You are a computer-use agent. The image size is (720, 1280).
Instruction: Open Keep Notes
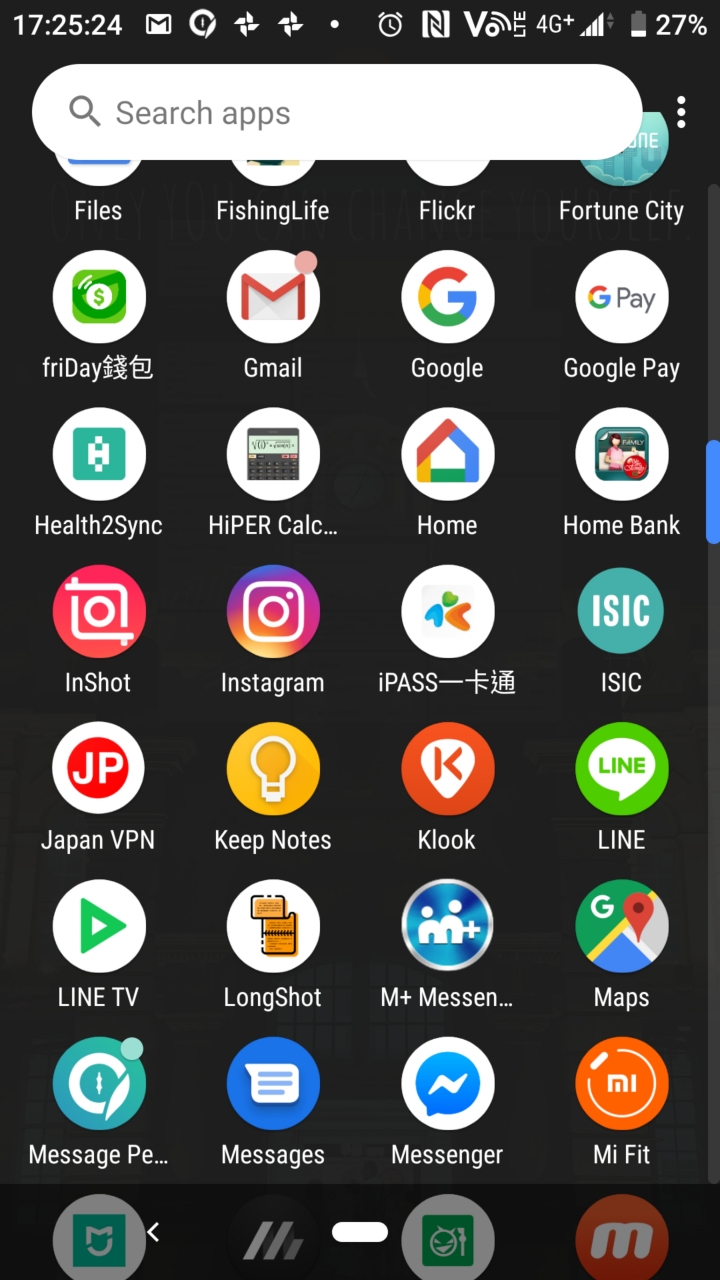[273, 768]
